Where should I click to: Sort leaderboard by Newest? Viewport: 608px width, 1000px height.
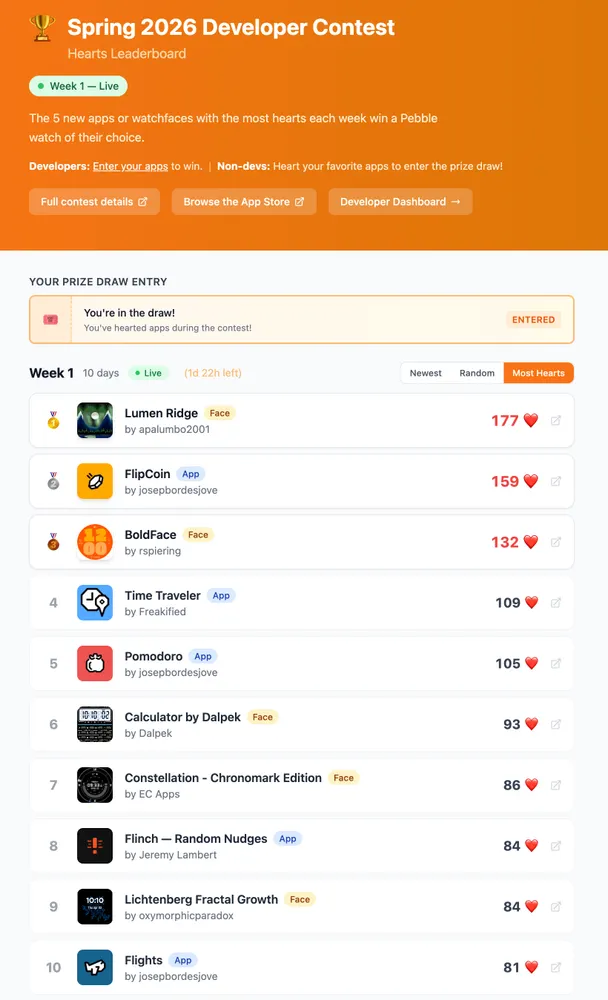[x=425, y=373]
